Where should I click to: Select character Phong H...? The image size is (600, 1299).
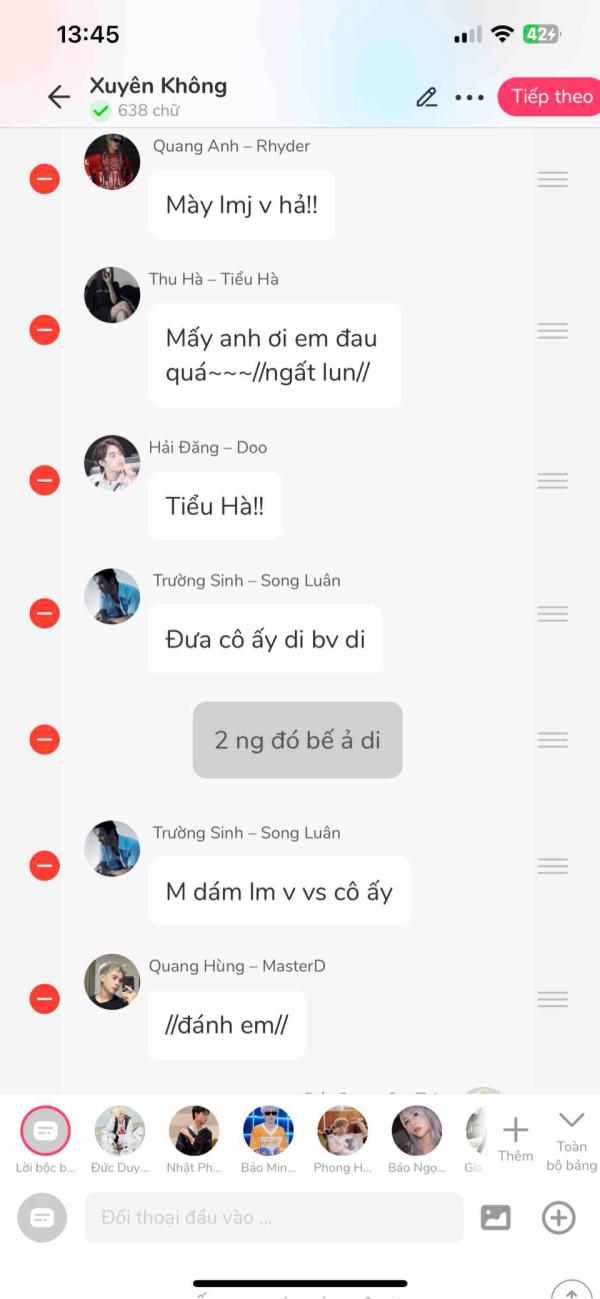point(342,1131)
